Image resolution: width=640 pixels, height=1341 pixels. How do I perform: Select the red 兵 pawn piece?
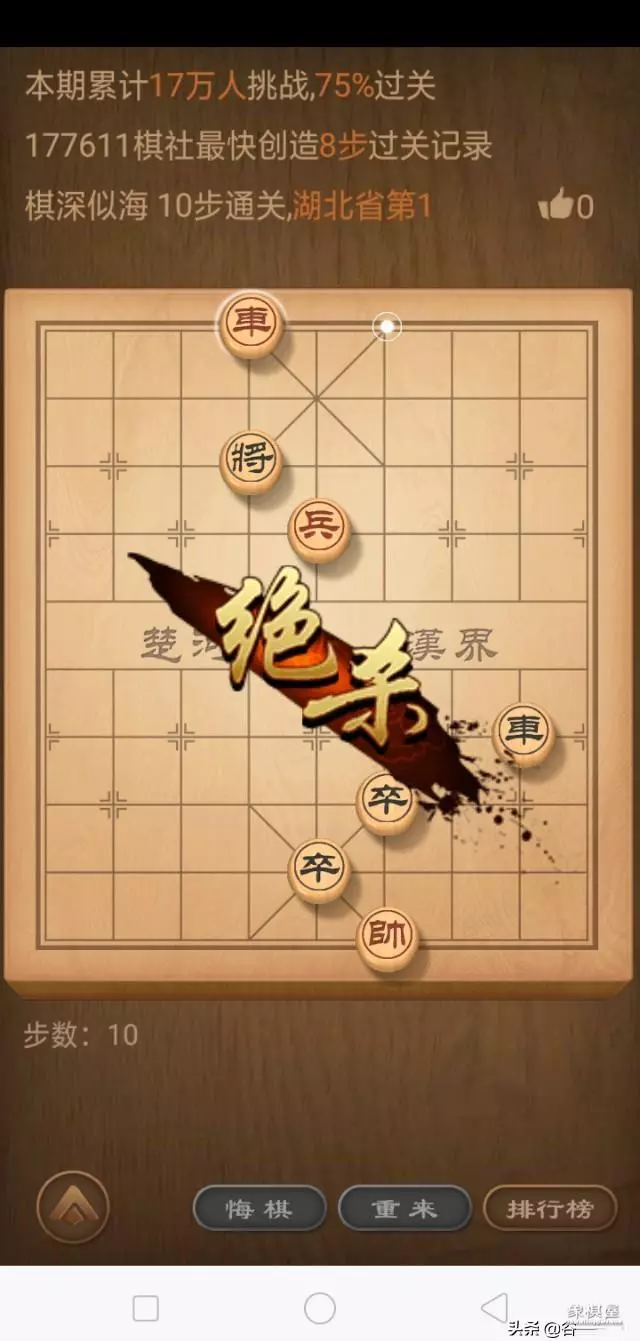[318, 528]
